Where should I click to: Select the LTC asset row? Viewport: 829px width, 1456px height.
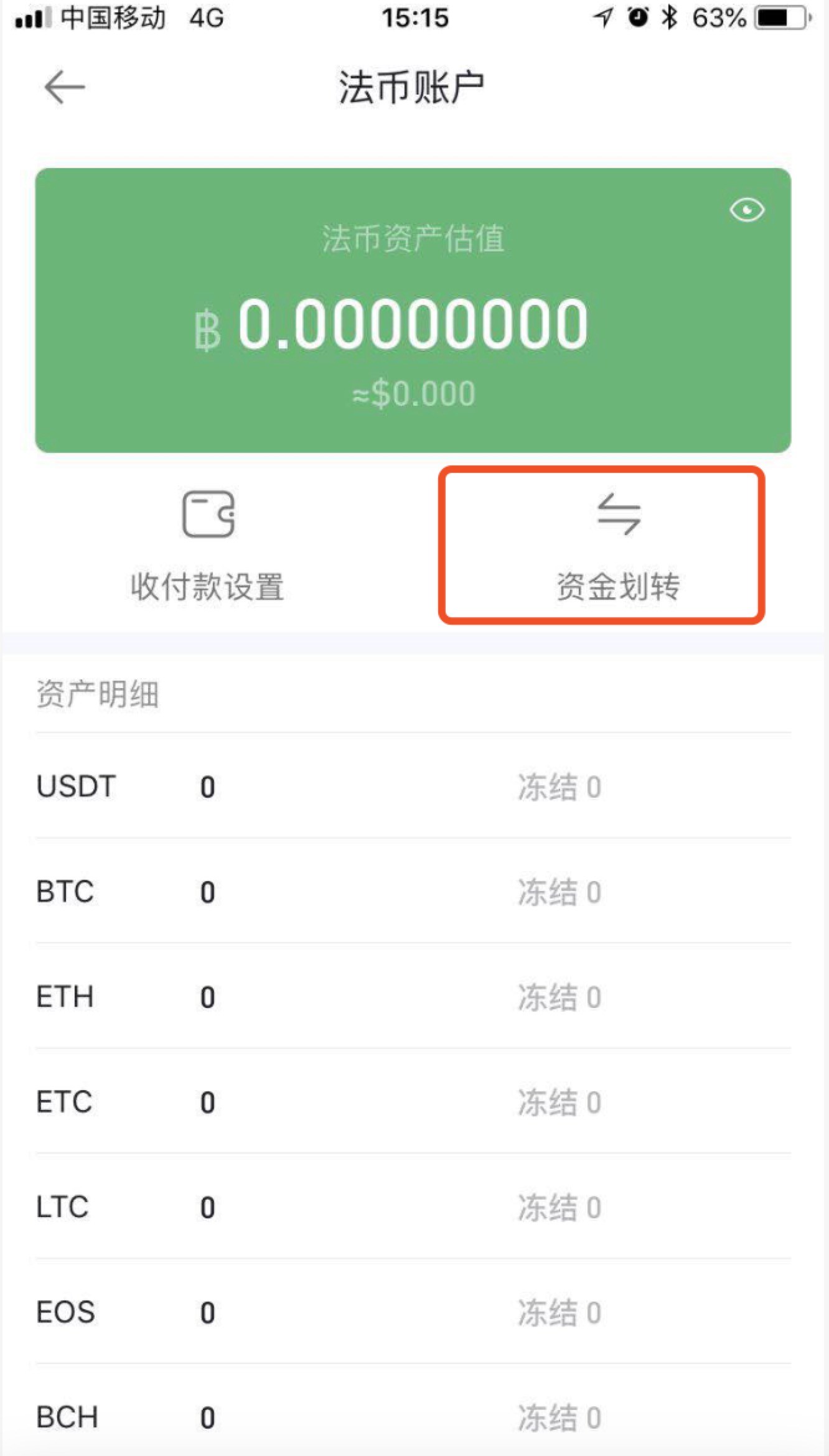(x=249, y=1208)
